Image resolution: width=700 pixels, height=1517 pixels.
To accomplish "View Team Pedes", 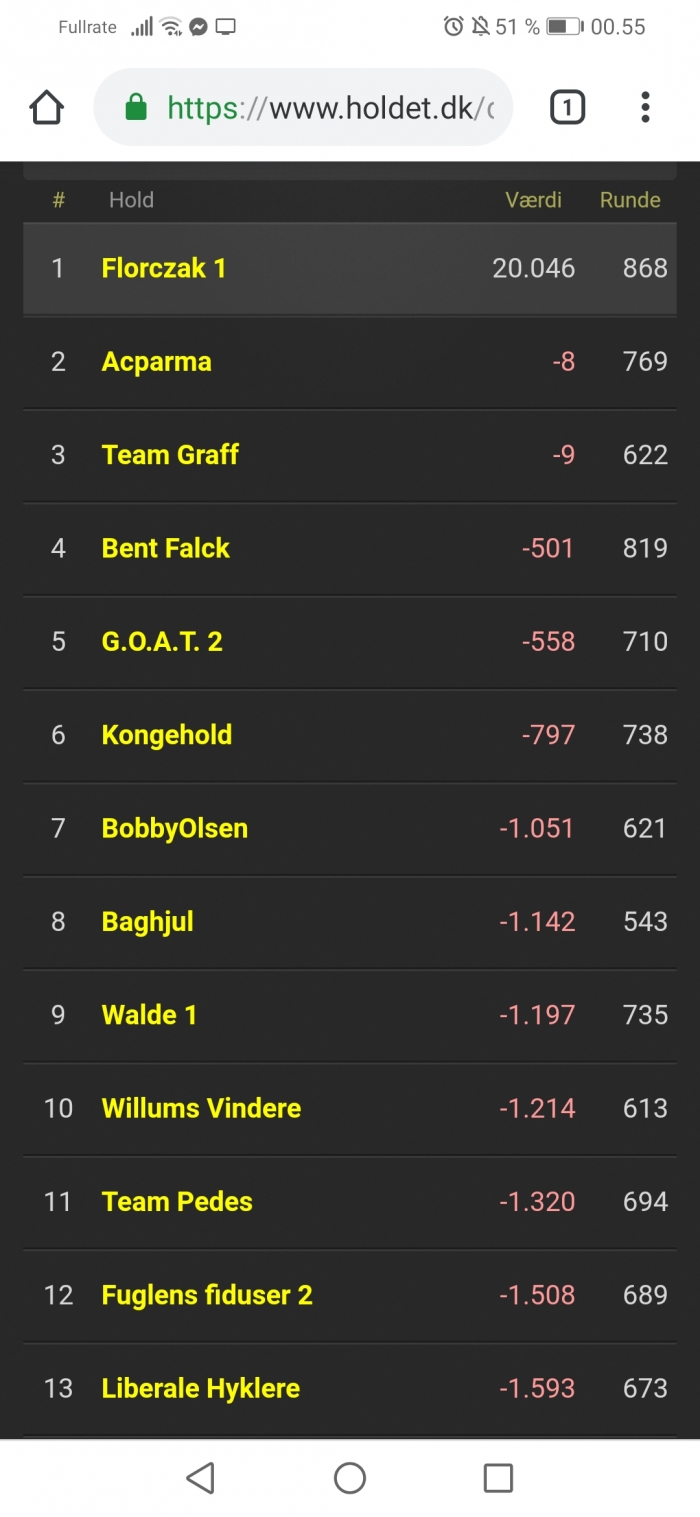I will coord(177,1201).
